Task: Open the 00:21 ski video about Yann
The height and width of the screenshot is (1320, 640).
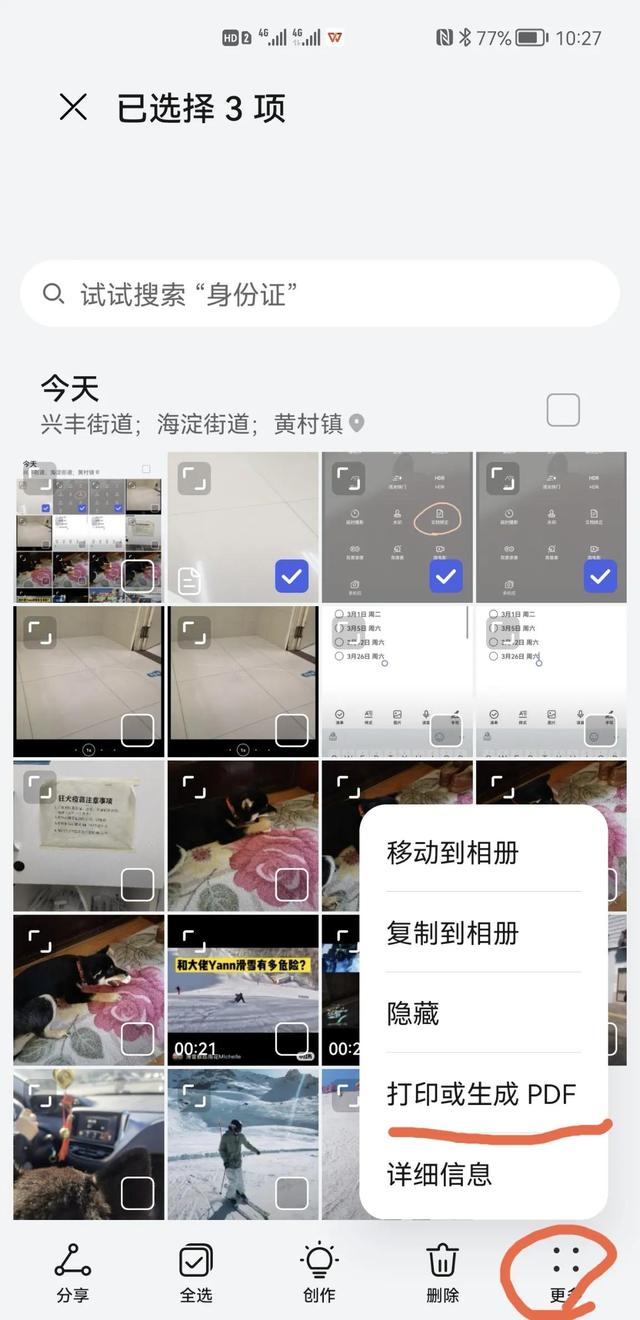Action: (243, 990)
